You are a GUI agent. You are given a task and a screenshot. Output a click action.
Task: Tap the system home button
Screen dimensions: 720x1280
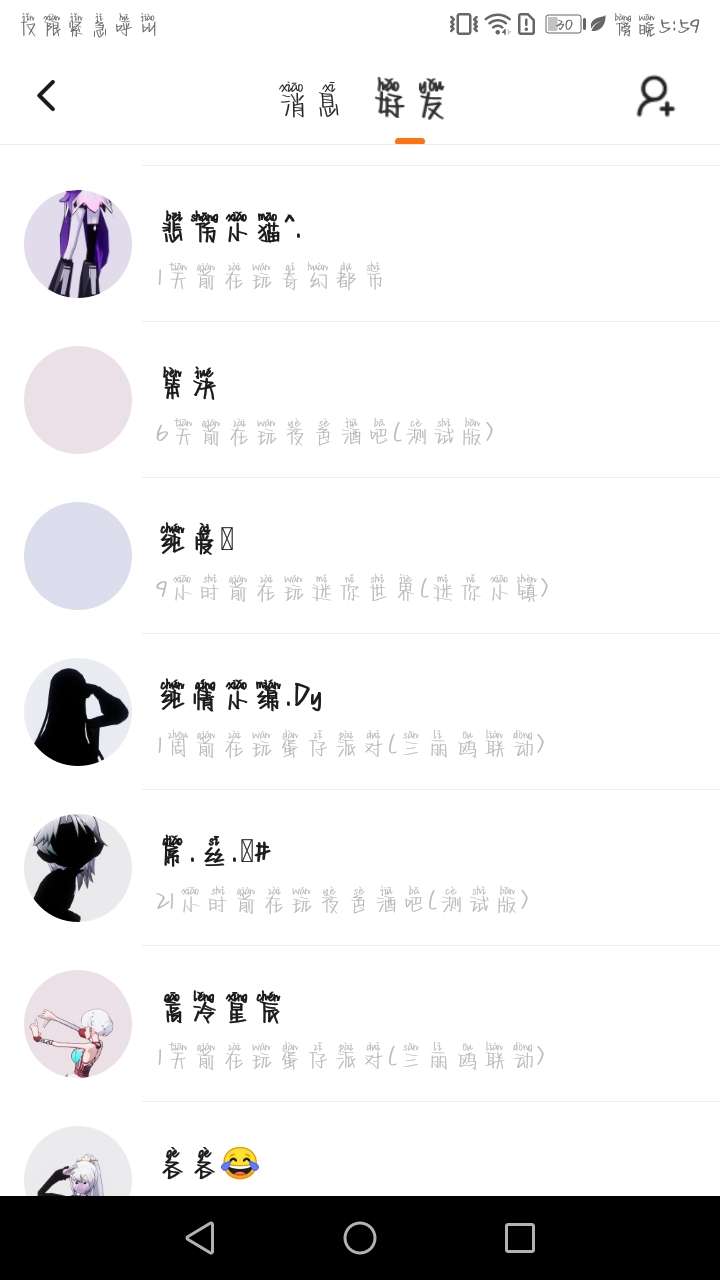[360, 1238]
